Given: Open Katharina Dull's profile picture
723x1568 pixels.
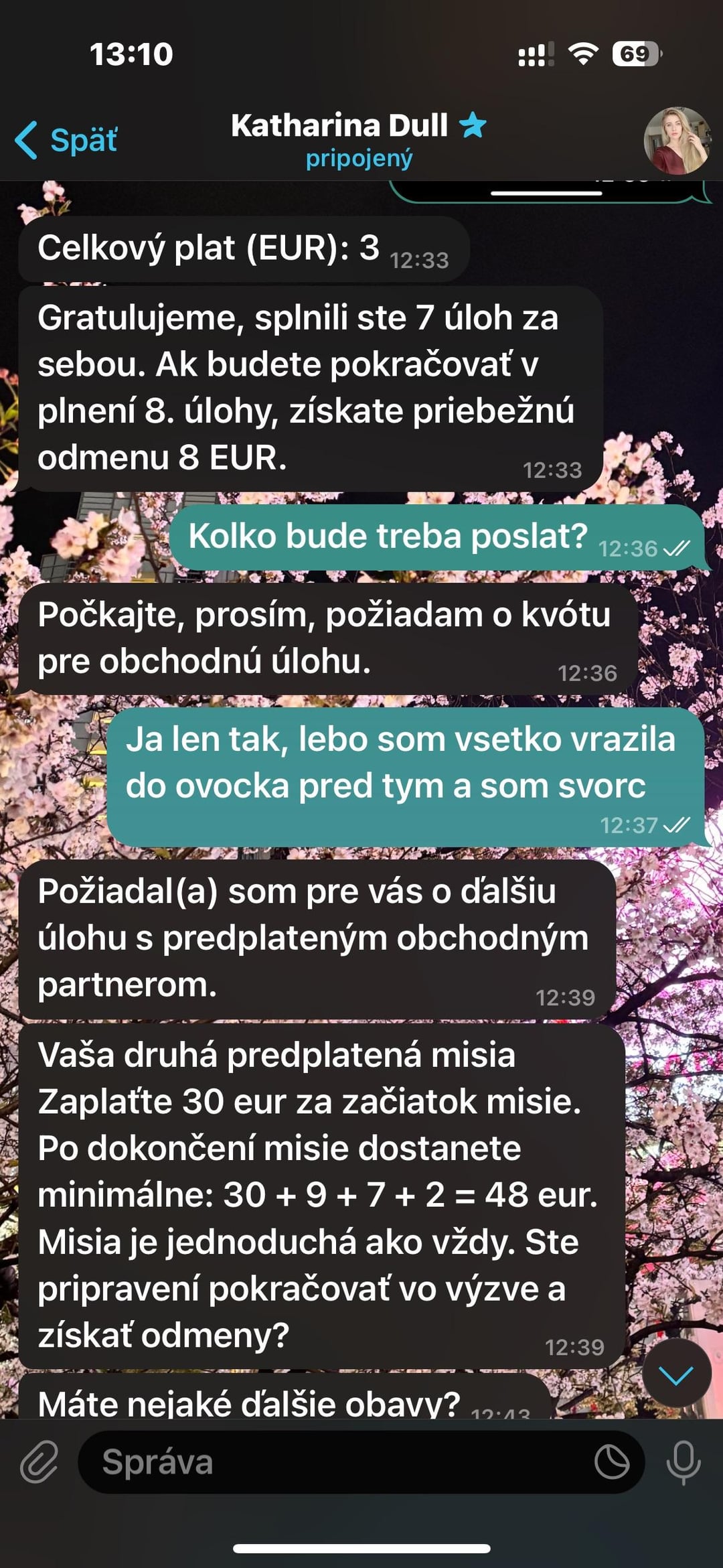Looking at the screenshot, I should click(x=676, y=141).
